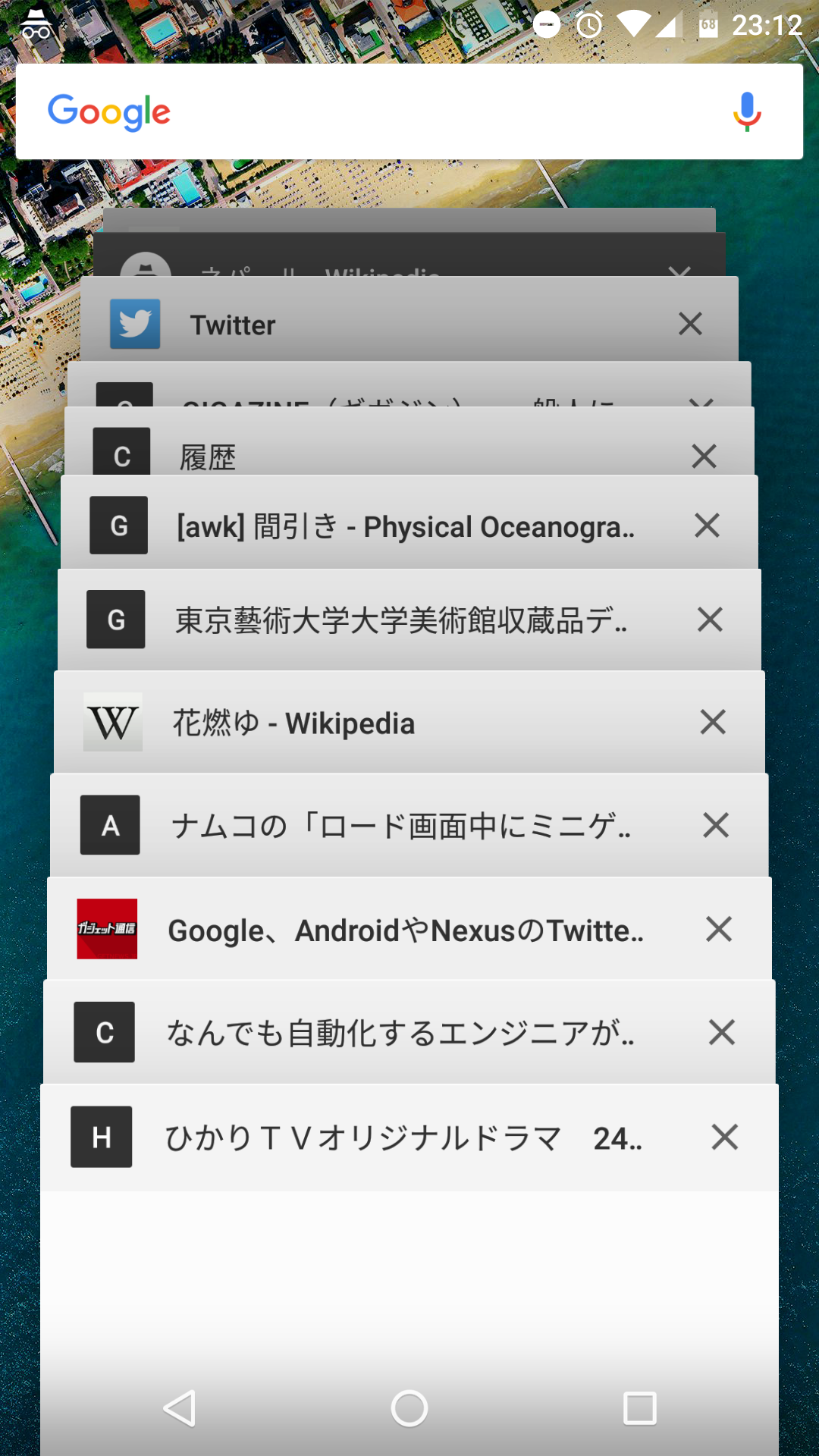
Task: Open the 東京藝術大学大学美術館 tab
Action: 409,620
